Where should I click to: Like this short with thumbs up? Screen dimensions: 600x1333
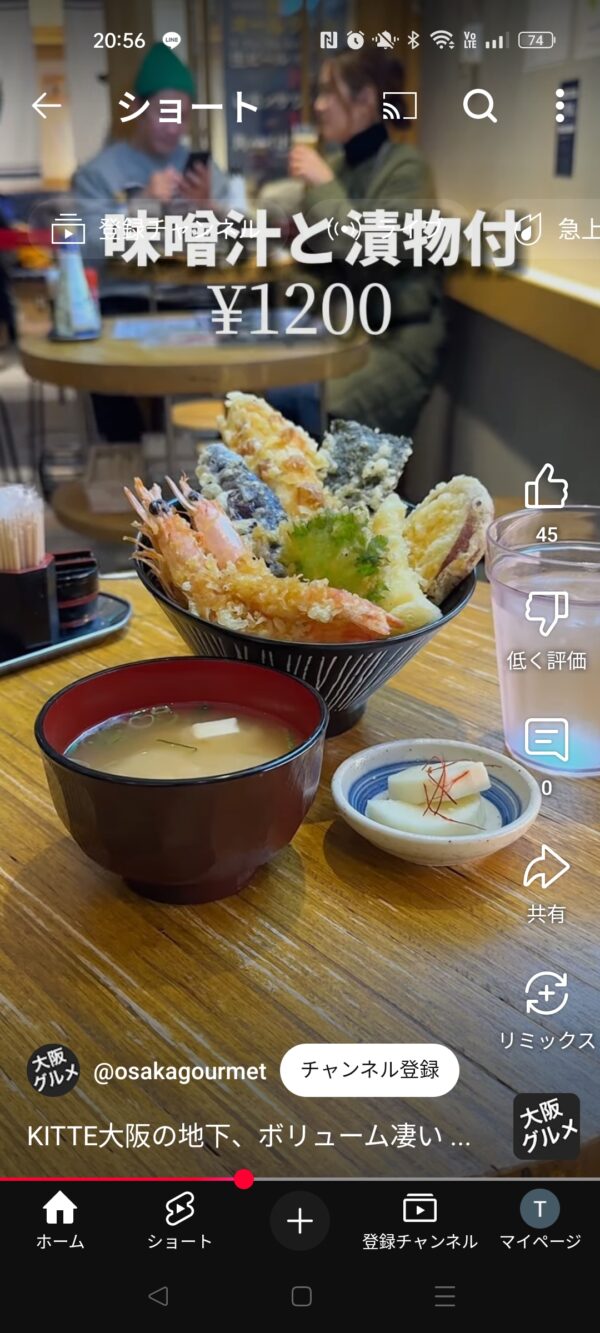(x=546, y=489)
